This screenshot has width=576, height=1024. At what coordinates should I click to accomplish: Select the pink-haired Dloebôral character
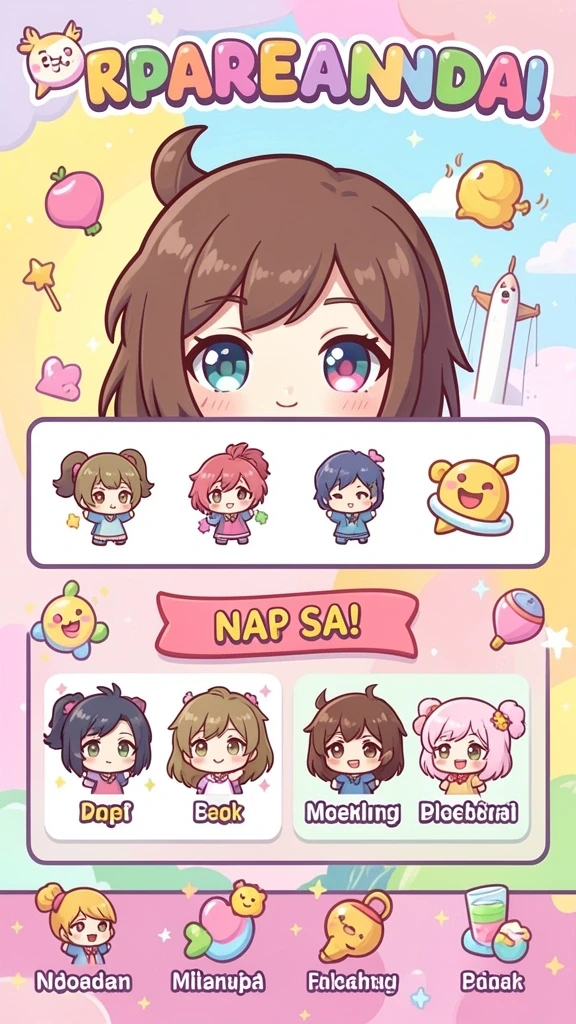pyautogui.click(x=468, y=755)
